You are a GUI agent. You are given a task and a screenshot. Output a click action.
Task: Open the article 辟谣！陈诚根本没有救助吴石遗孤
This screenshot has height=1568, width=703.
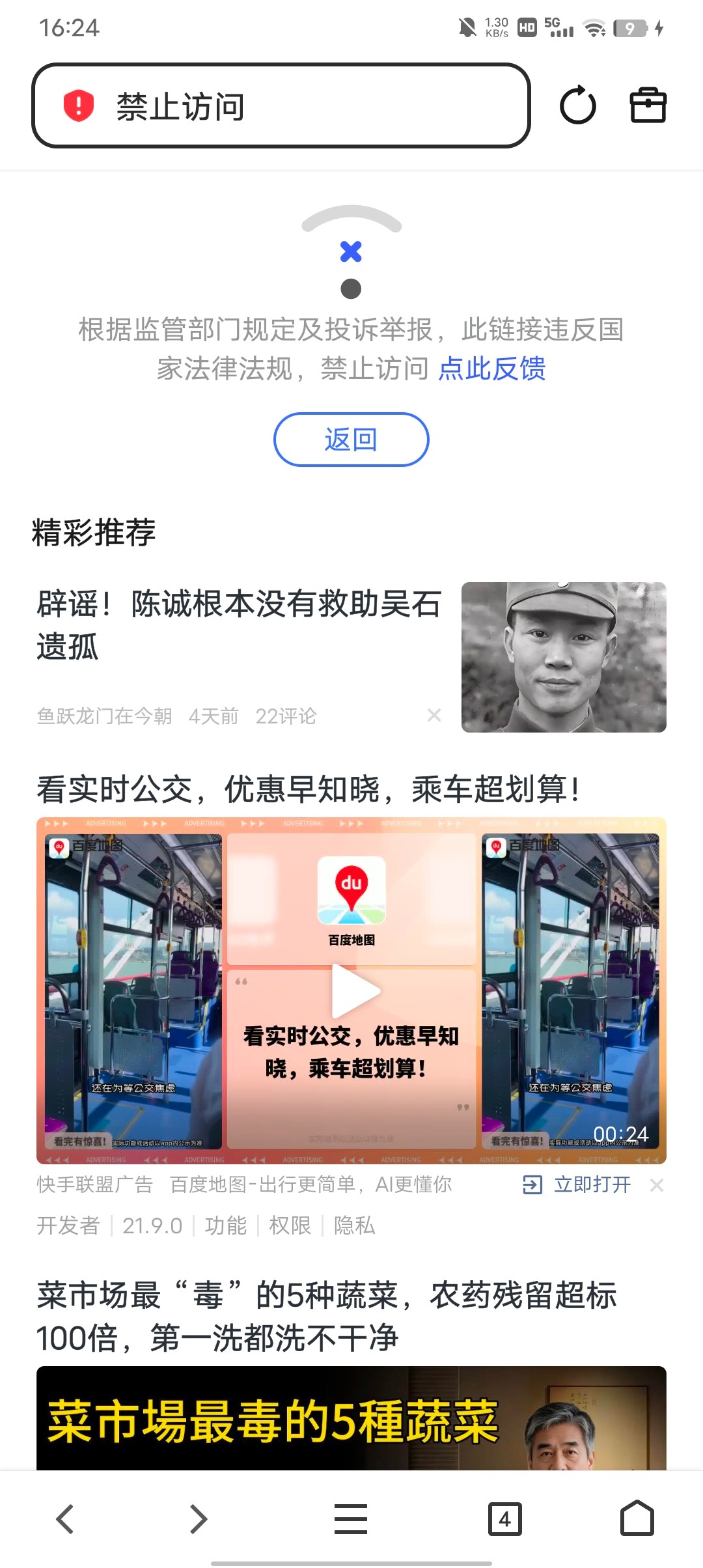pos(240,624)
